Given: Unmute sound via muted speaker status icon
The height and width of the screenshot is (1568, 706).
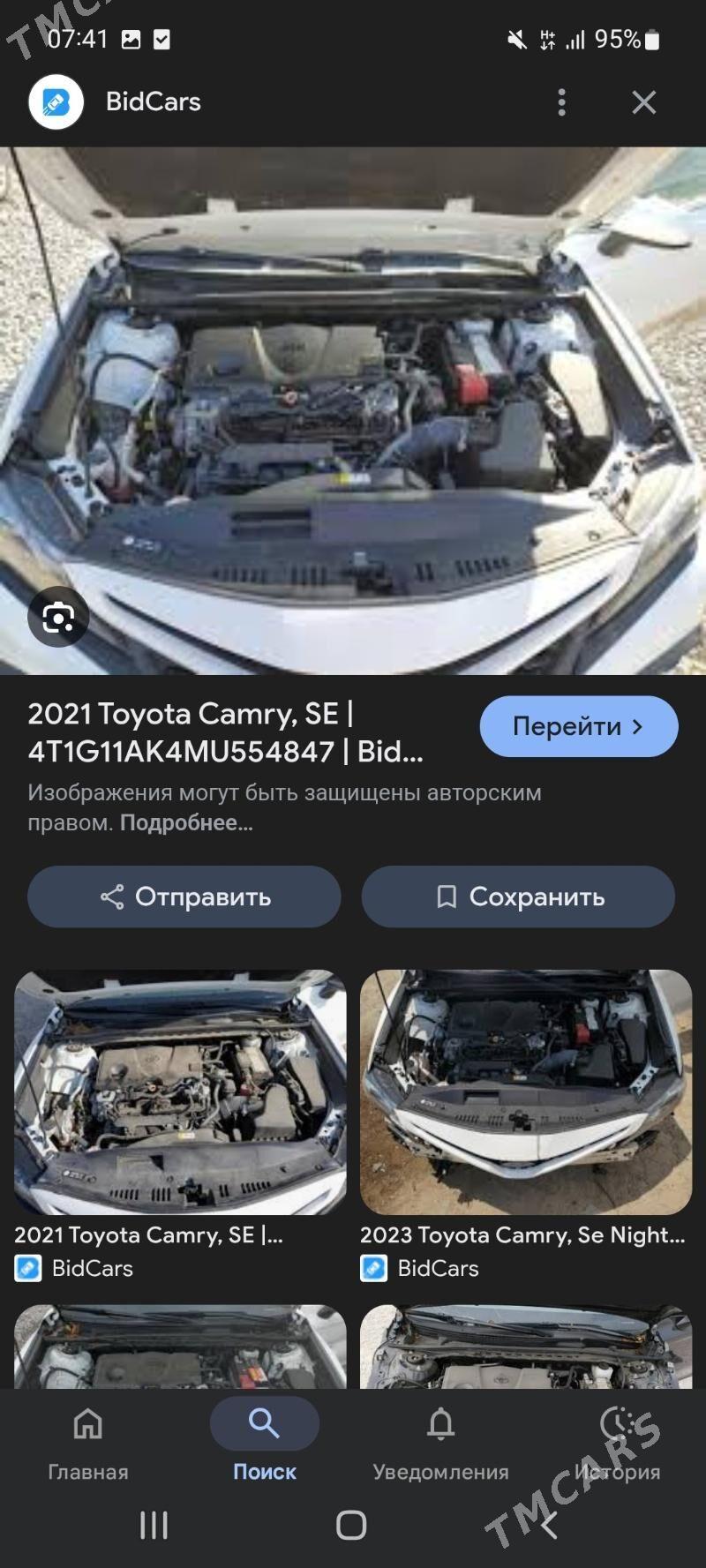Looking at the screenshot, I should (x=517, y=40).
